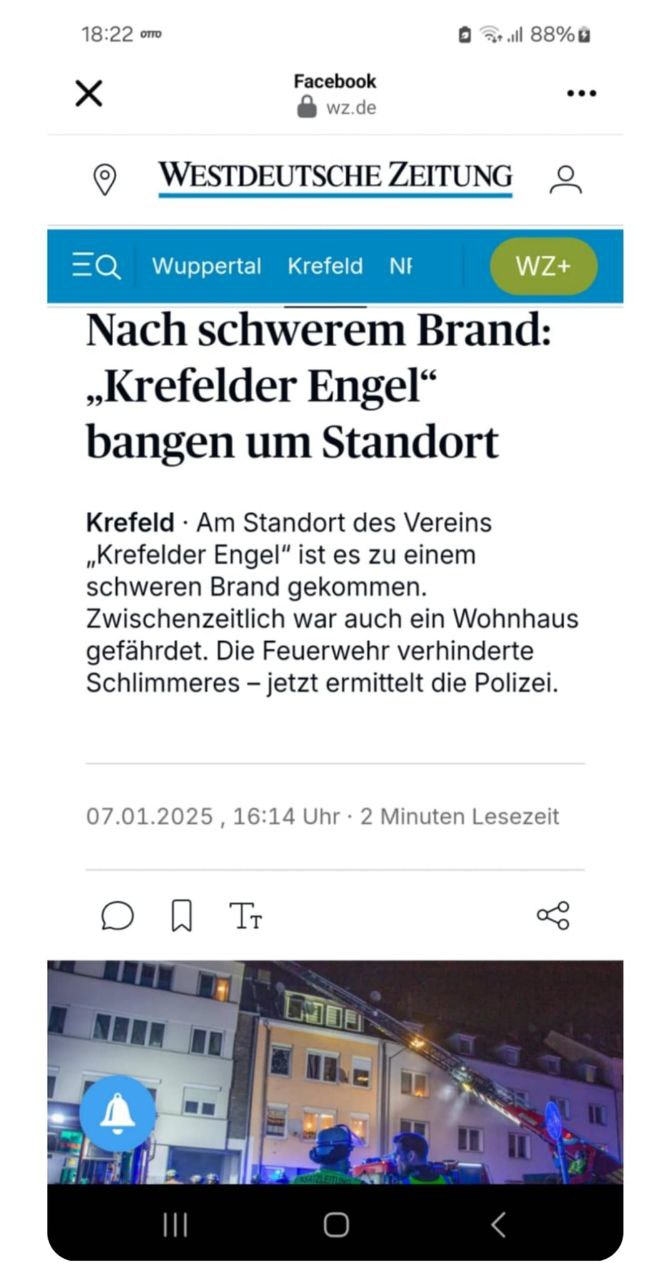
Task: Go to the home screen
Action: [336, 1224]
